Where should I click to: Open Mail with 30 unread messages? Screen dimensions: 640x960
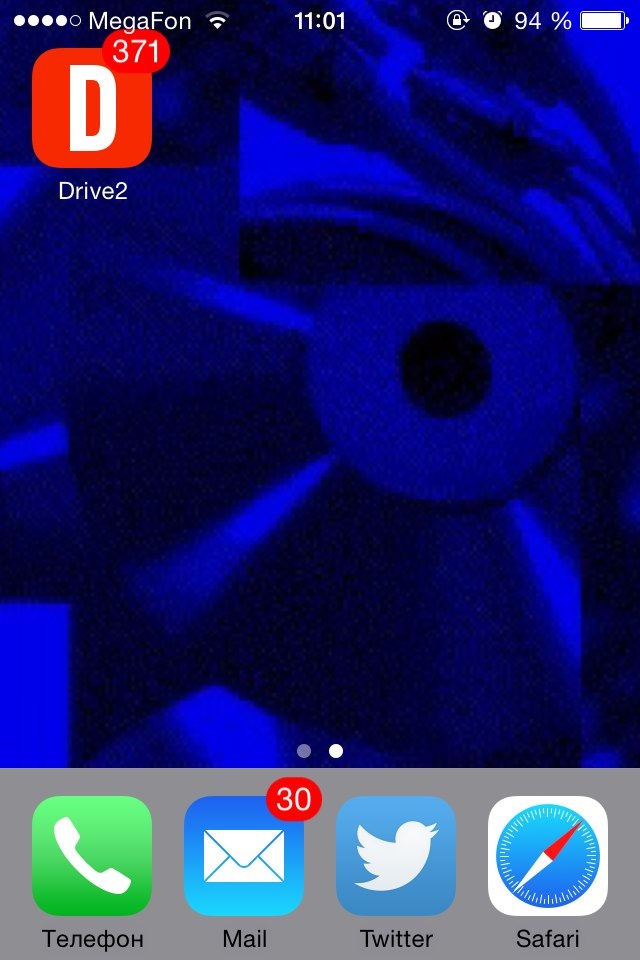click(x=244, y=855)
